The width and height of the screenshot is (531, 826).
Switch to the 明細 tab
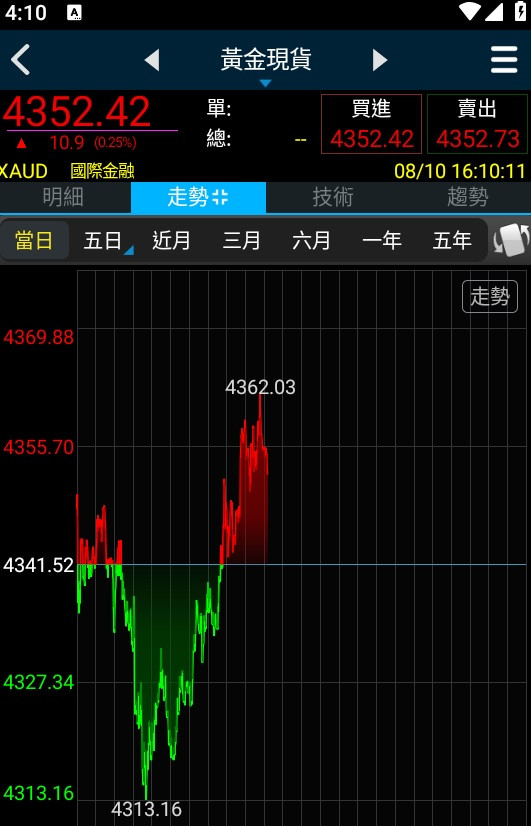click(63, 198)
